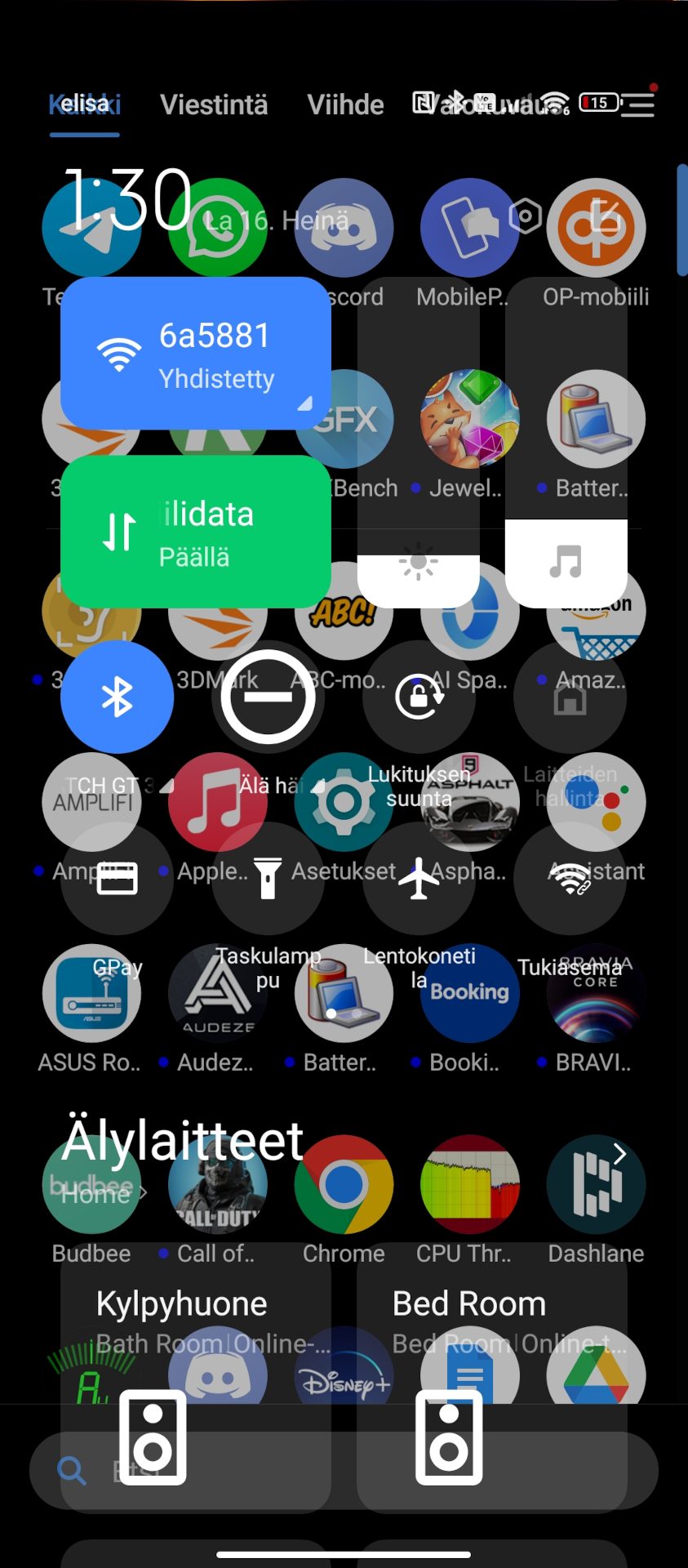The image size is (688, 1568).
Task: Open the Kylpyhuone speaker card
Action: click(196, 1388)
